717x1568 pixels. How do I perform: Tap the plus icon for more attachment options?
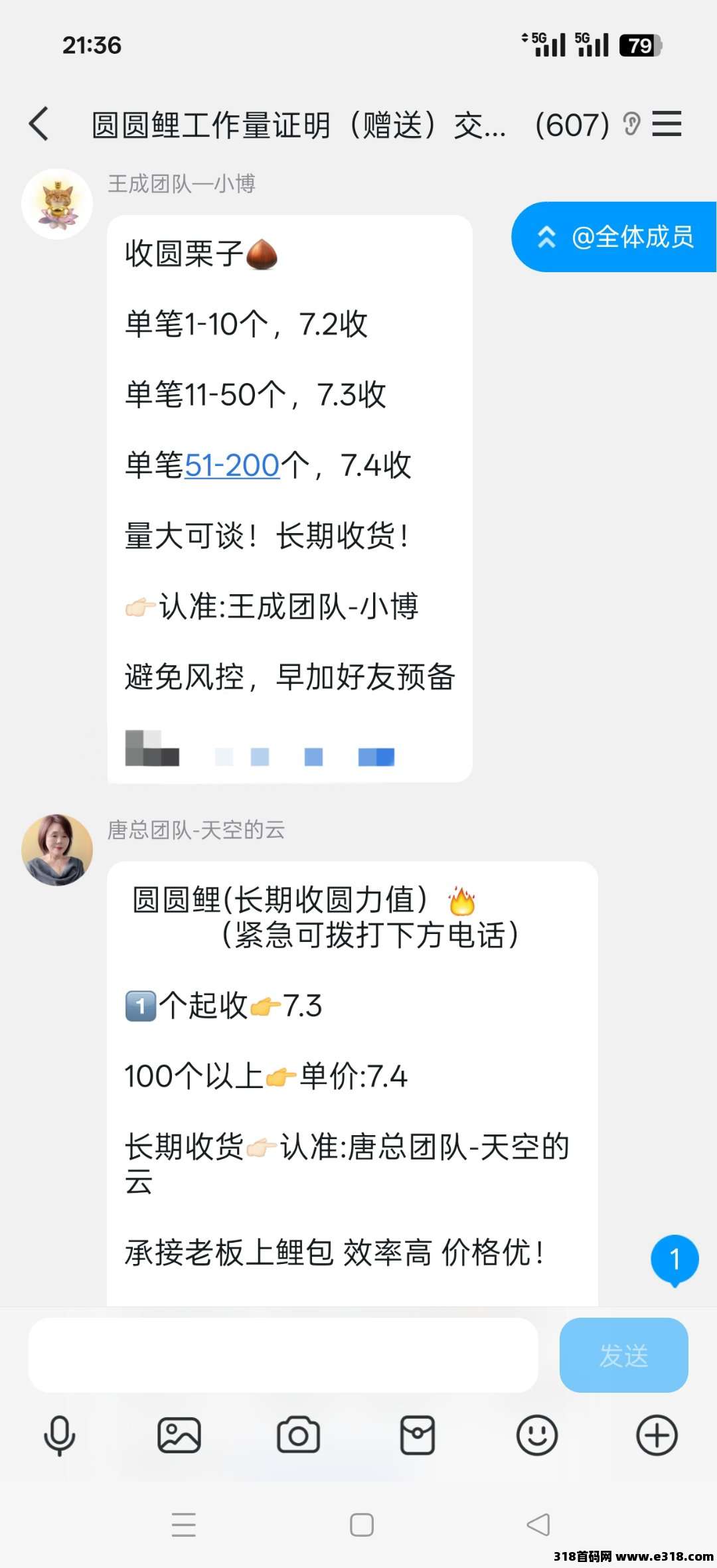tap(657, 1436)
